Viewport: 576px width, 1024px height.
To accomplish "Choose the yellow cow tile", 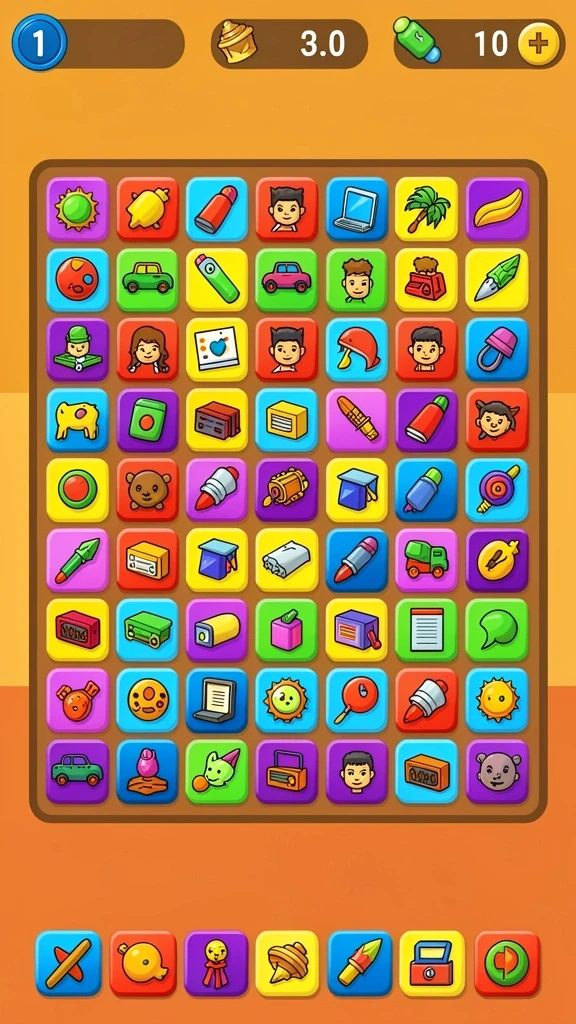I will click(77, 420).
